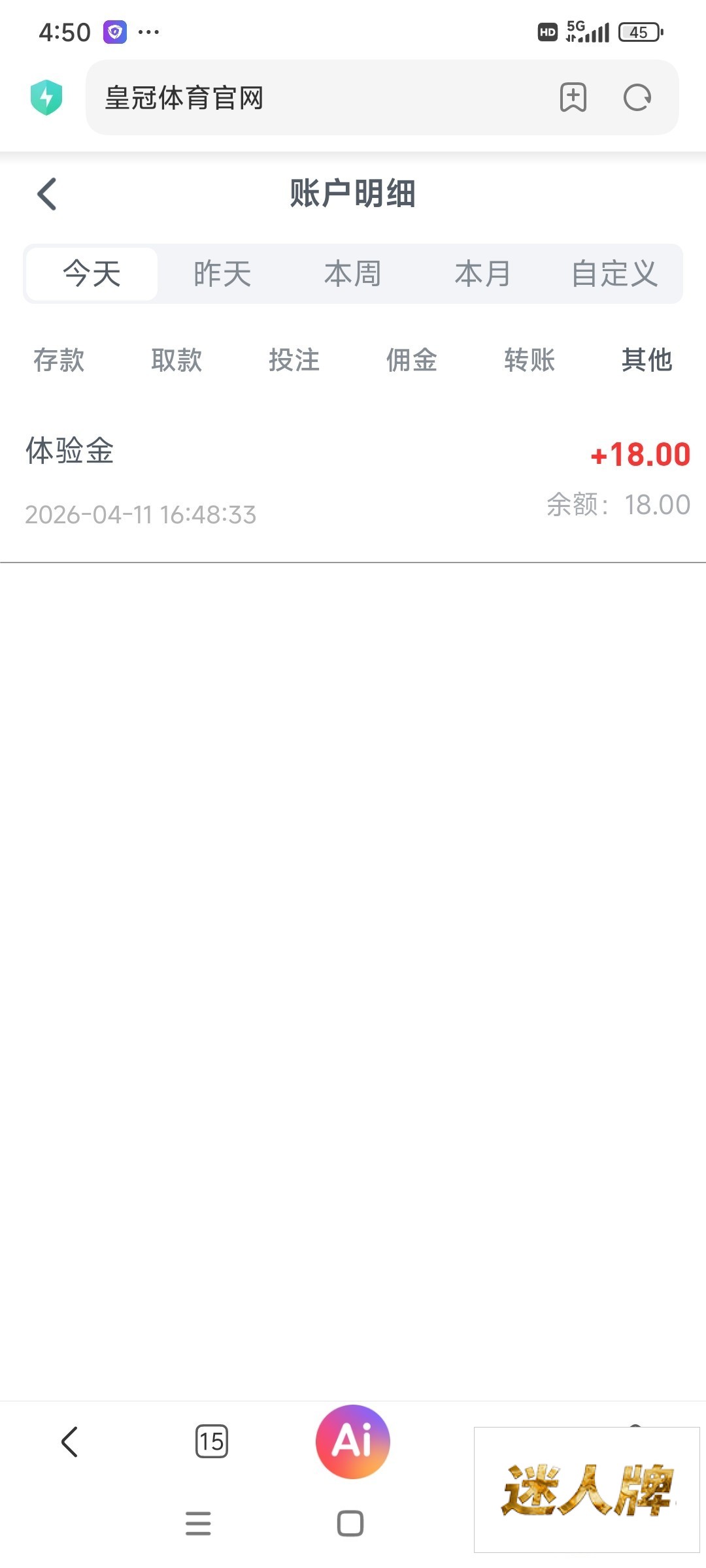Choose the 自定义 date range
706x1568 pixels.
click(x=614, y=274)
